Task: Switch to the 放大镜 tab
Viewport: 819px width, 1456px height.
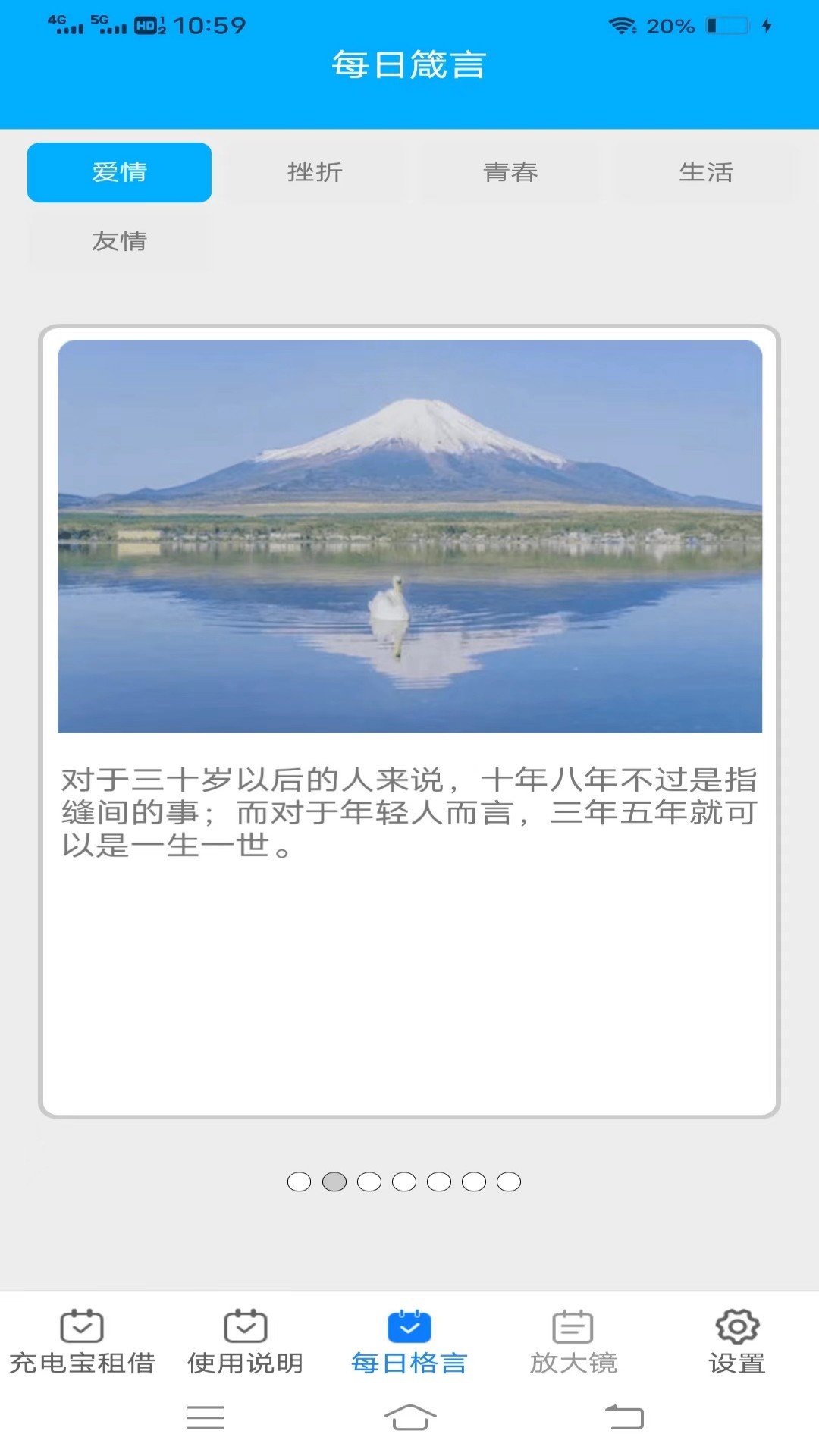Action: (x=573, y=1342)
